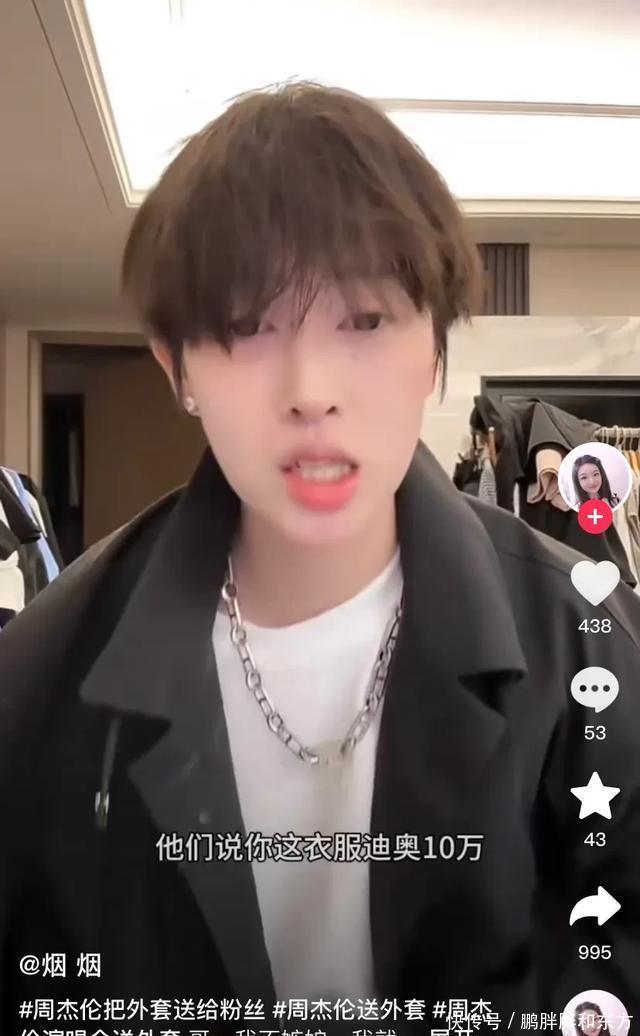Open the creator's profile avatar
The image size is (640, 1036).
[x=594, y=477]
